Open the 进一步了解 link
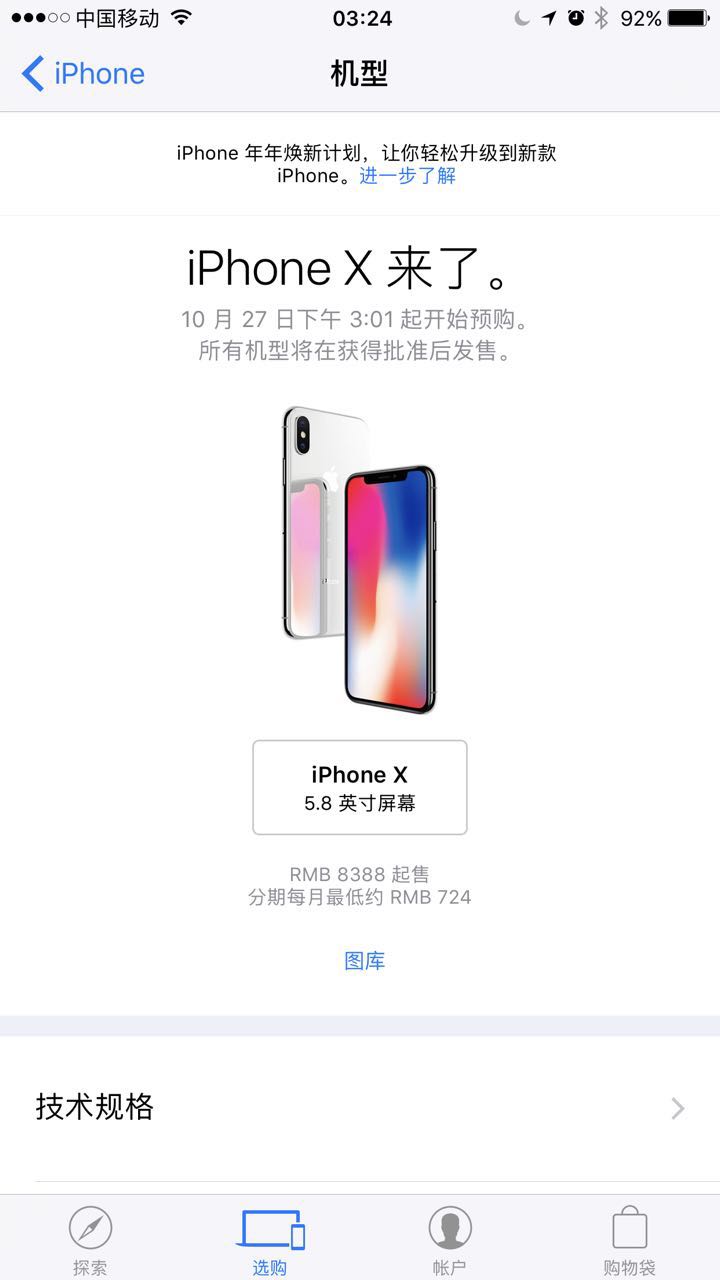Screen dimensions: 720x1280 coord(408,176)
